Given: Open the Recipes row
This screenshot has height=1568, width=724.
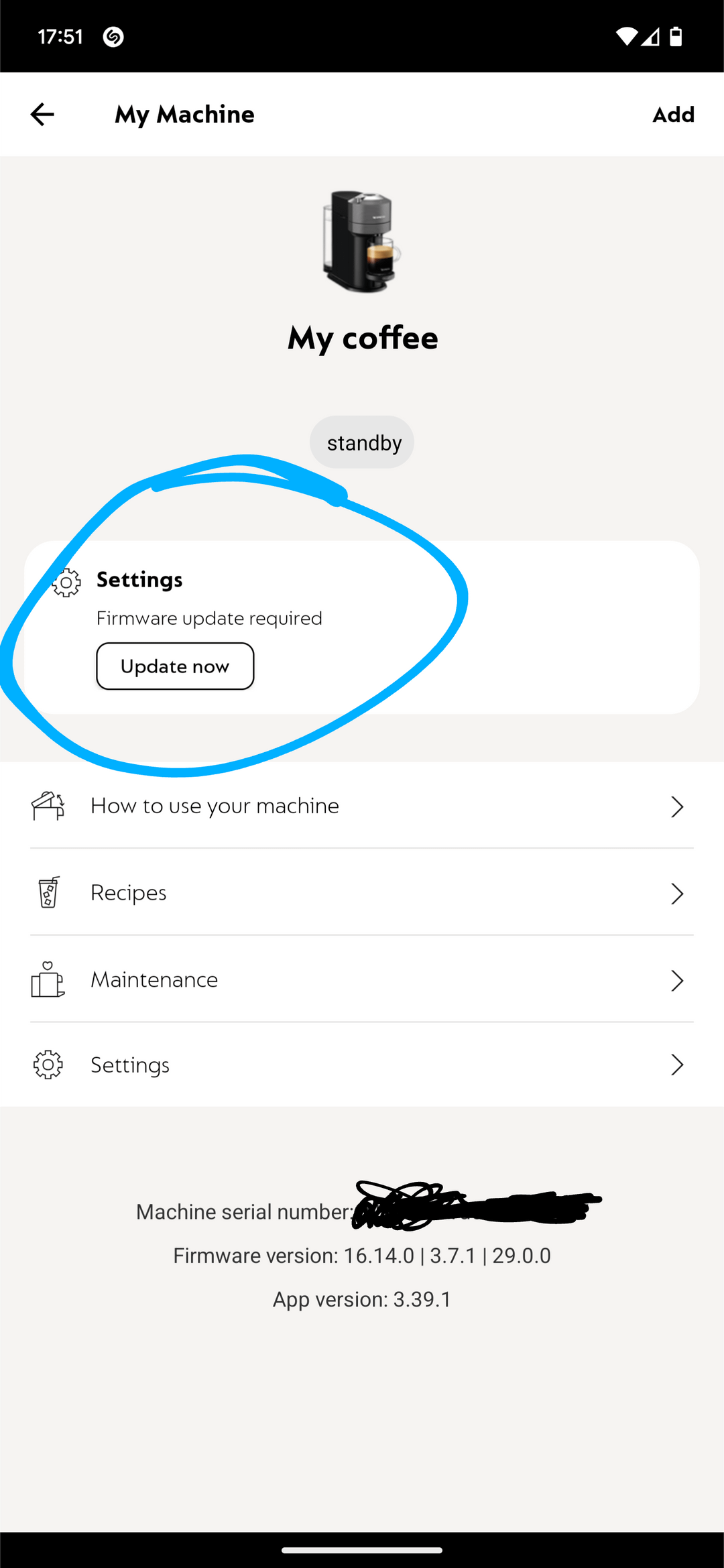Looking at the screenshot, I should (362, 893).
